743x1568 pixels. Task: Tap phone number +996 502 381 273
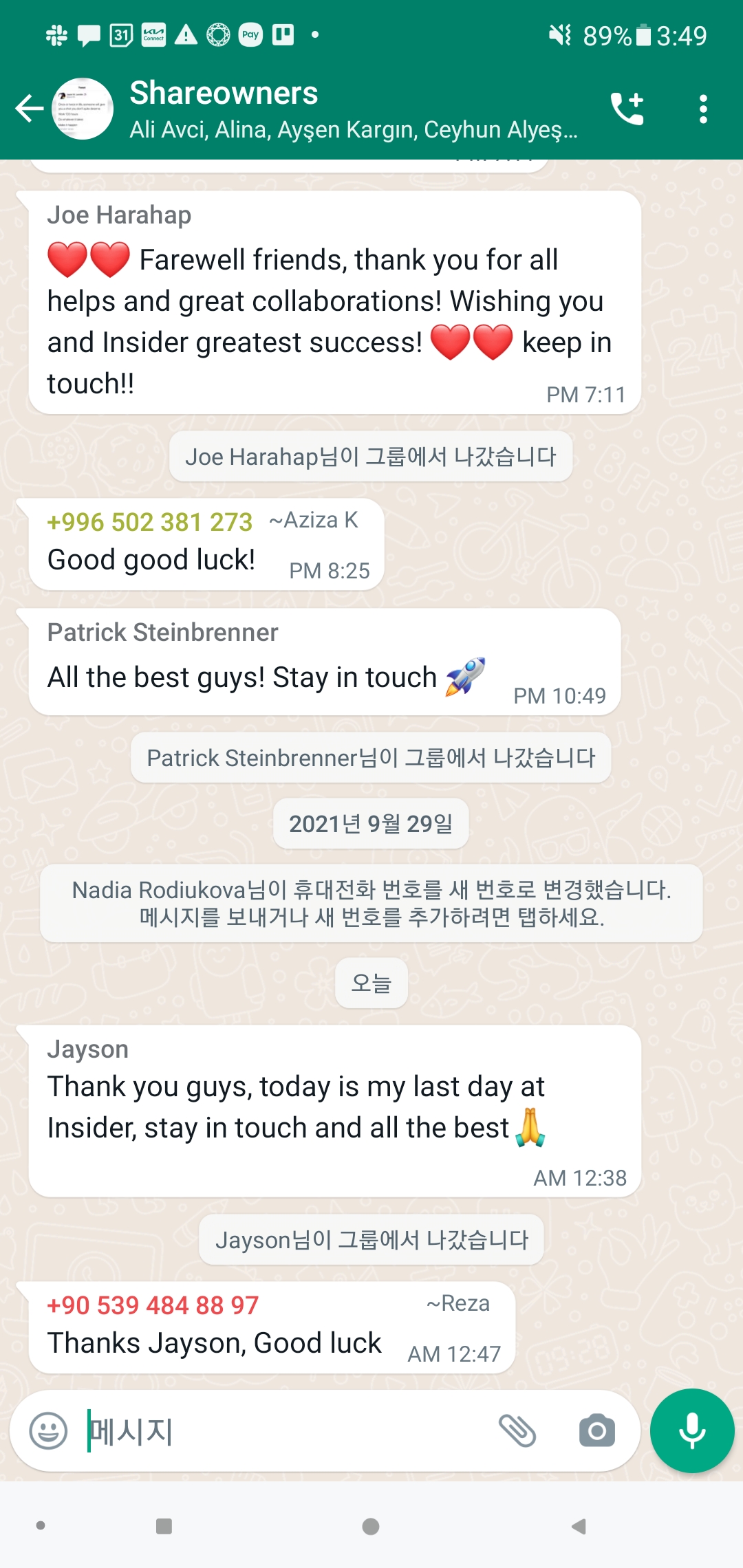(x=150, y=522)
